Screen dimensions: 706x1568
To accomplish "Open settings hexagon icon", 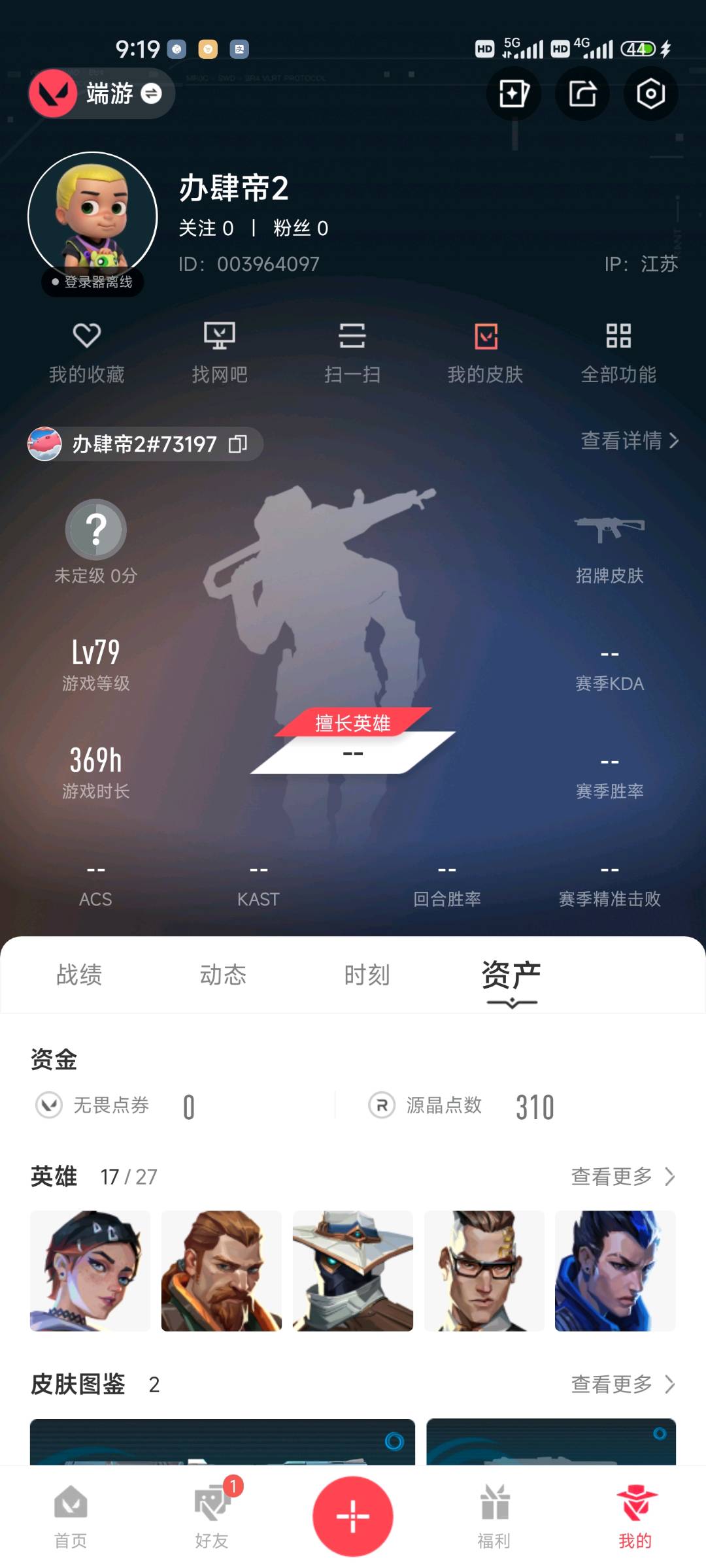I will click(x=650, y=94).
